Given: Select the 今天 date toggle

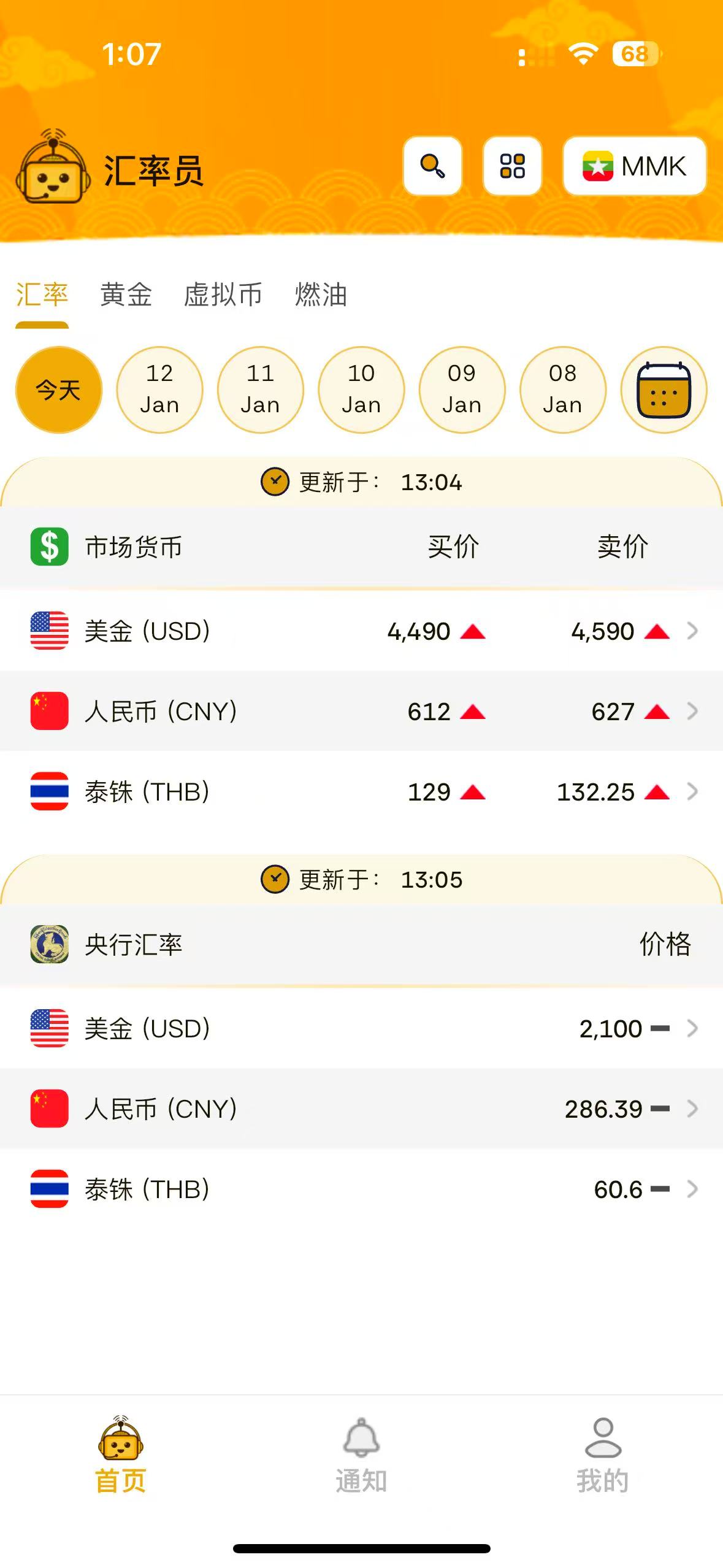Looking at the screenshot, I should [x=58, y=389].
